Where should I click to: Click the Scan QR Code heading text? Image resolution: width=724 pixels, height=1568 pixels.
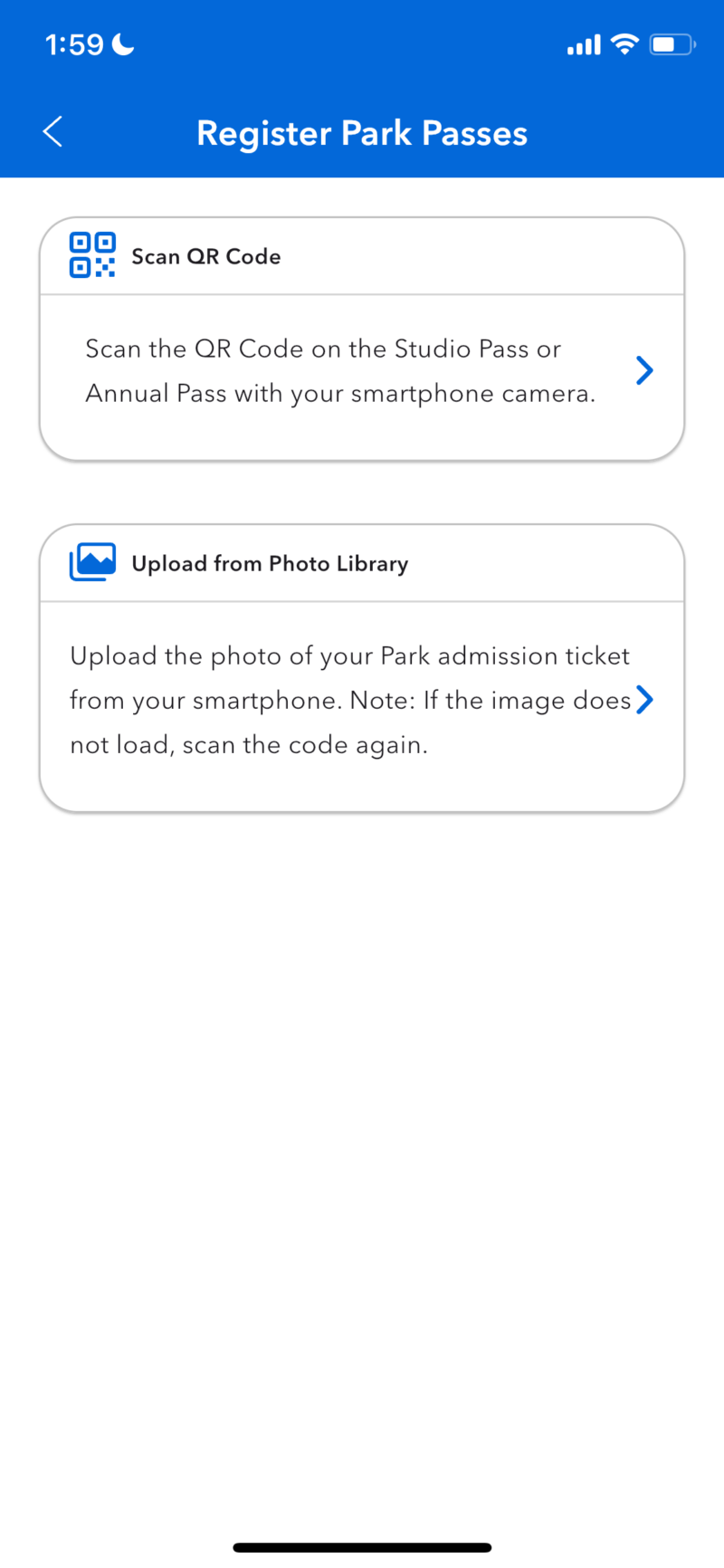tap(206, 256)
